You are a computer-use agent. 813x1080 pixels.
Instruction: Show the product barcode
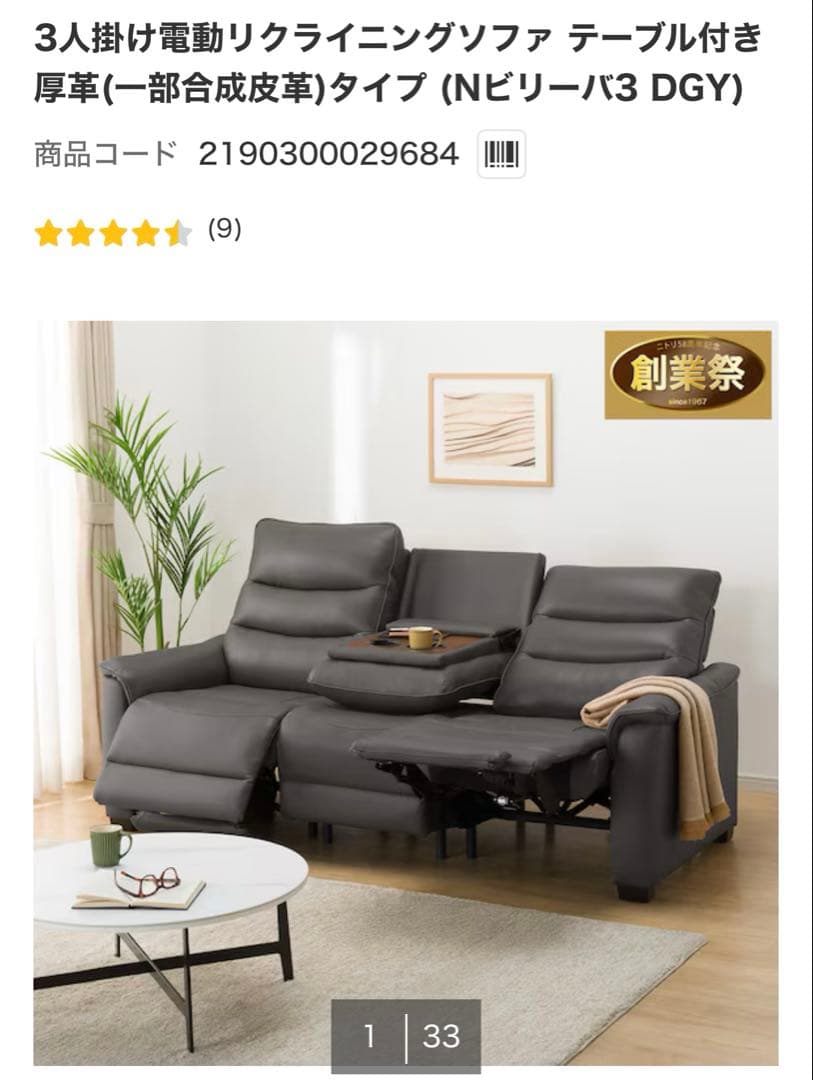501,155
